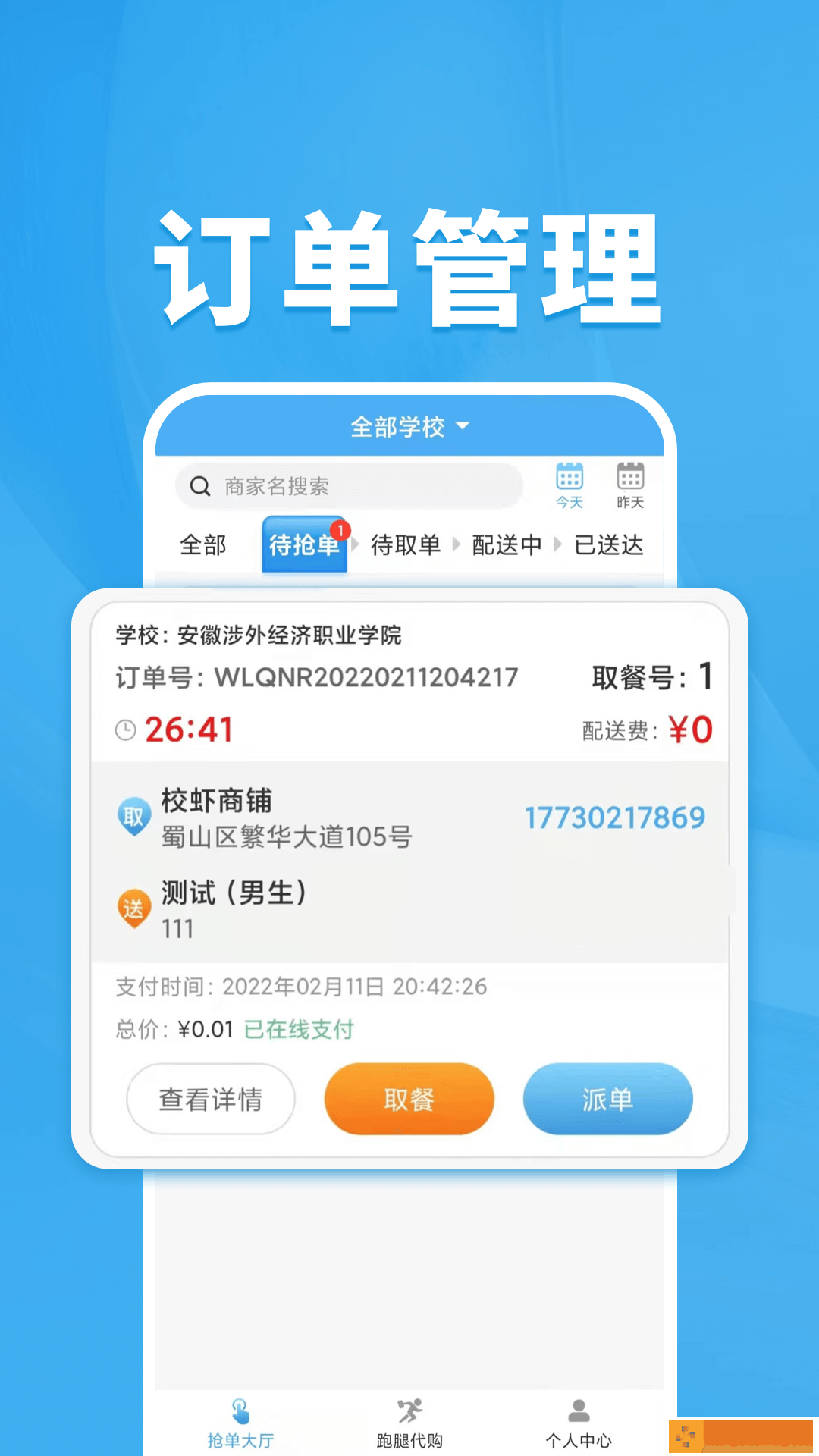Call the merchant number 17730217869

coord(615,817)
